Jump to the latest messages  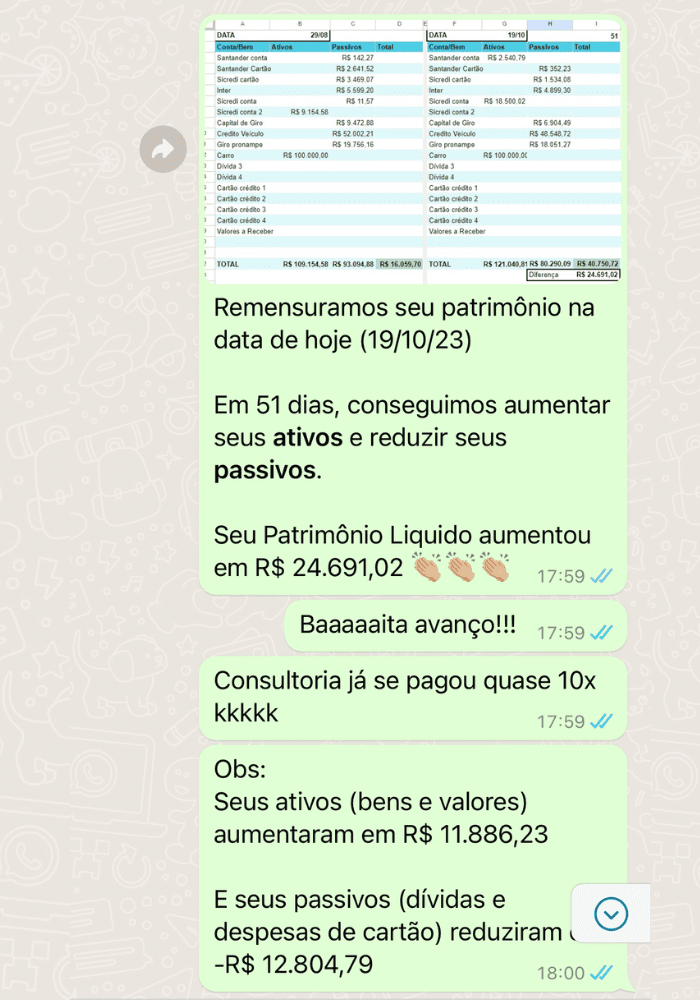click(x=611, y=913)
